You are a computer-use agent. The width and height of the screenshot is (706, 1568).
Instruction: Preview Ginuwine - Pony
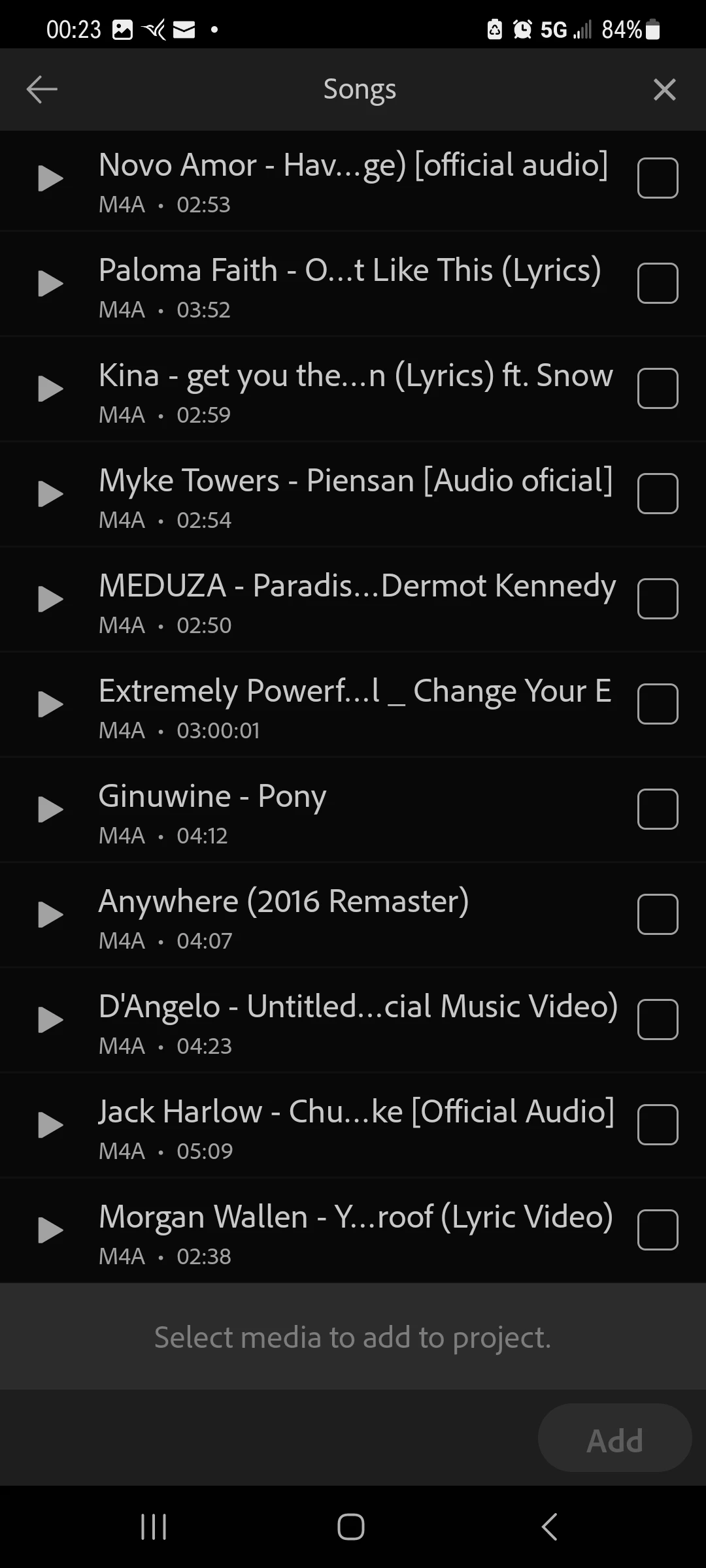(x=50, y=809)
